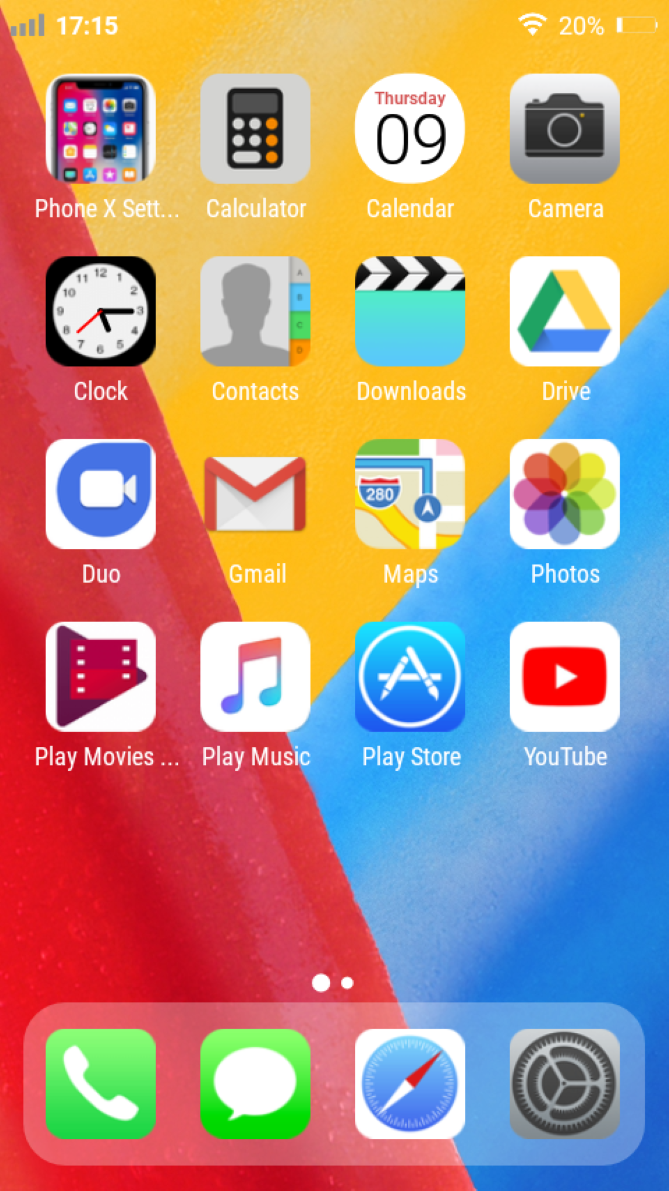Launch the Calculator app
669x1191 pixels.
pyautogui.click(x=255, y=129)
